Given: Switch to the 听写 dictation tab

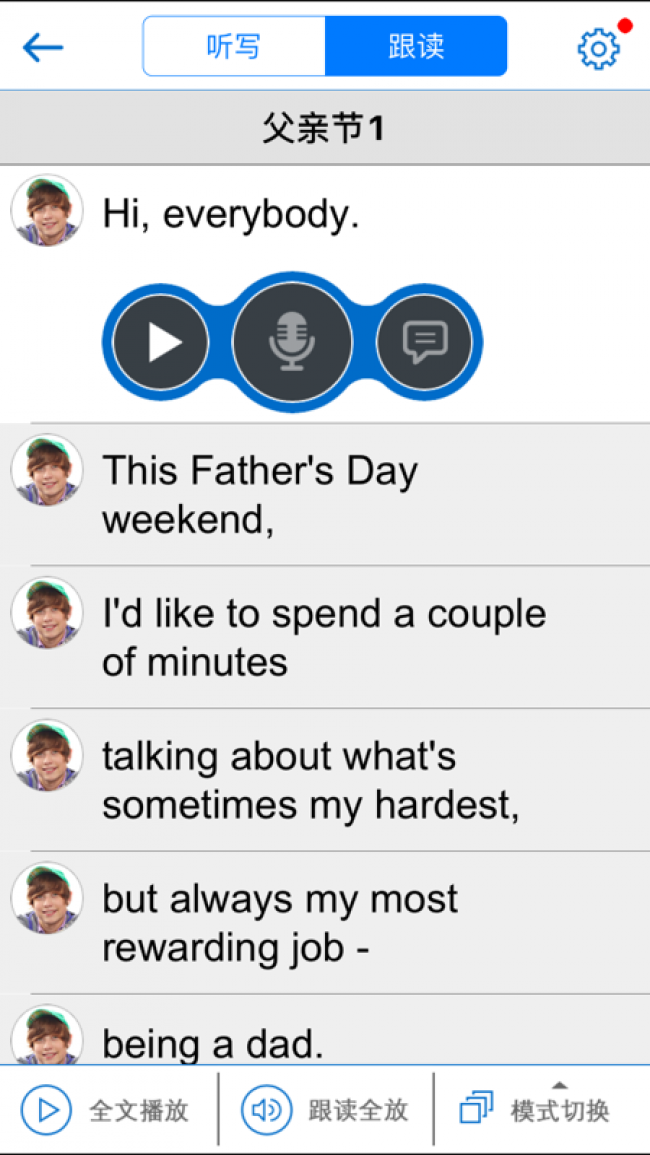Looking at the screenshot, I should 234,46.
